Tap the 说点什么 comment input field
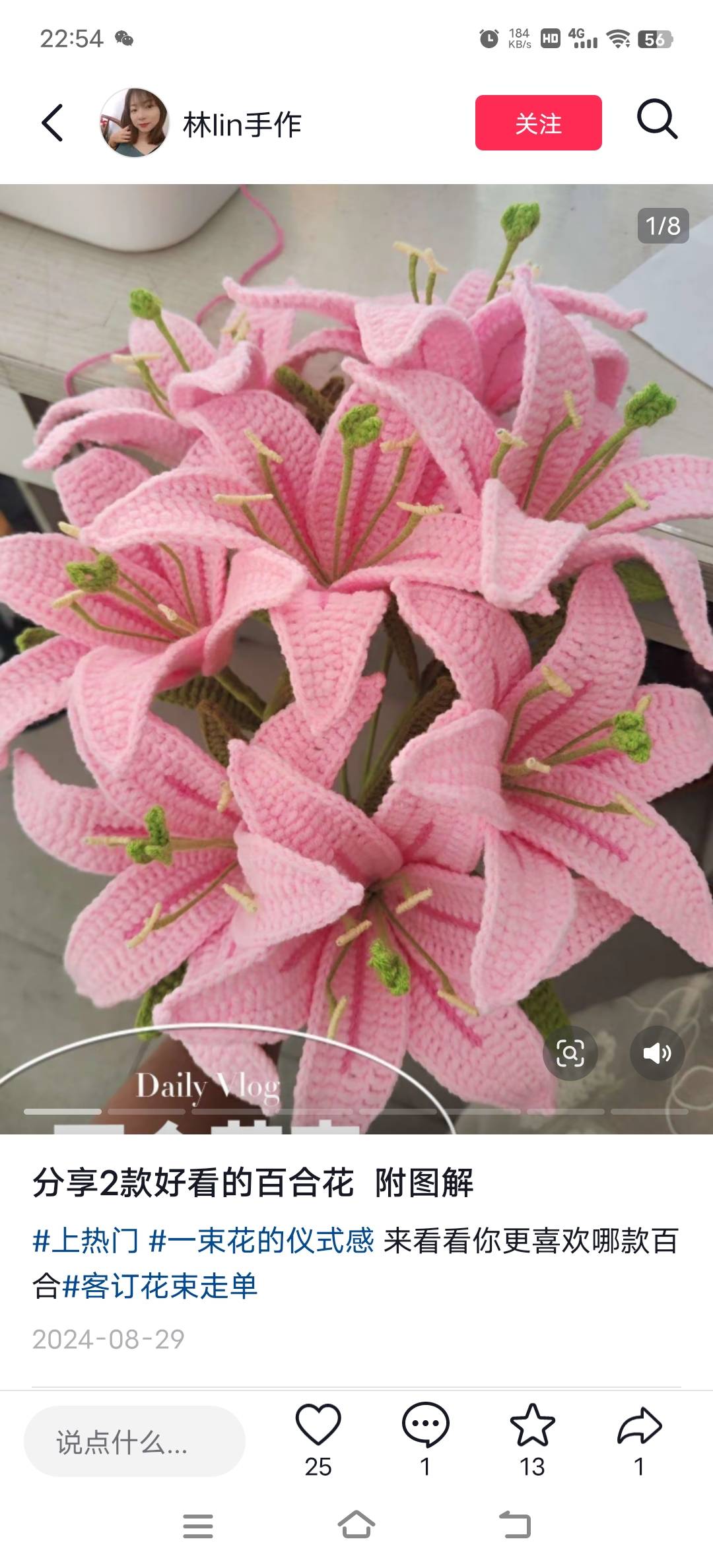 (135, 1442)
